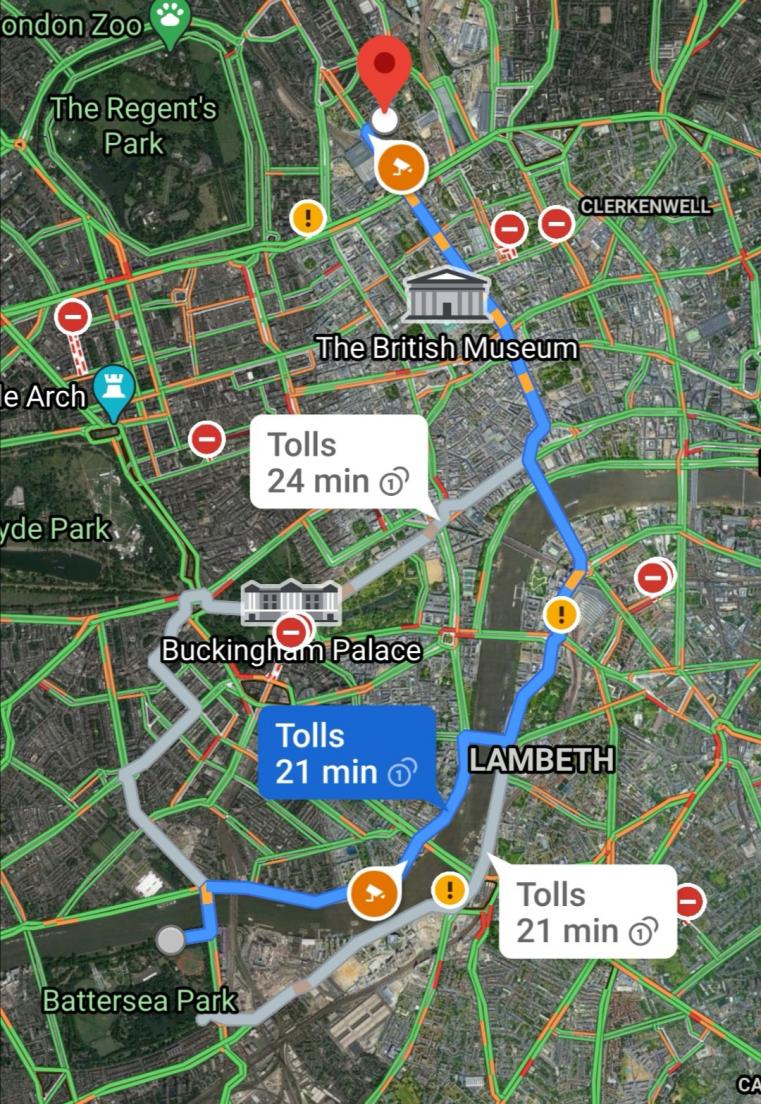Open The British Museum place marker
Image resolution: width=761 pixels, height=1104 pixels.
[446, 294]
